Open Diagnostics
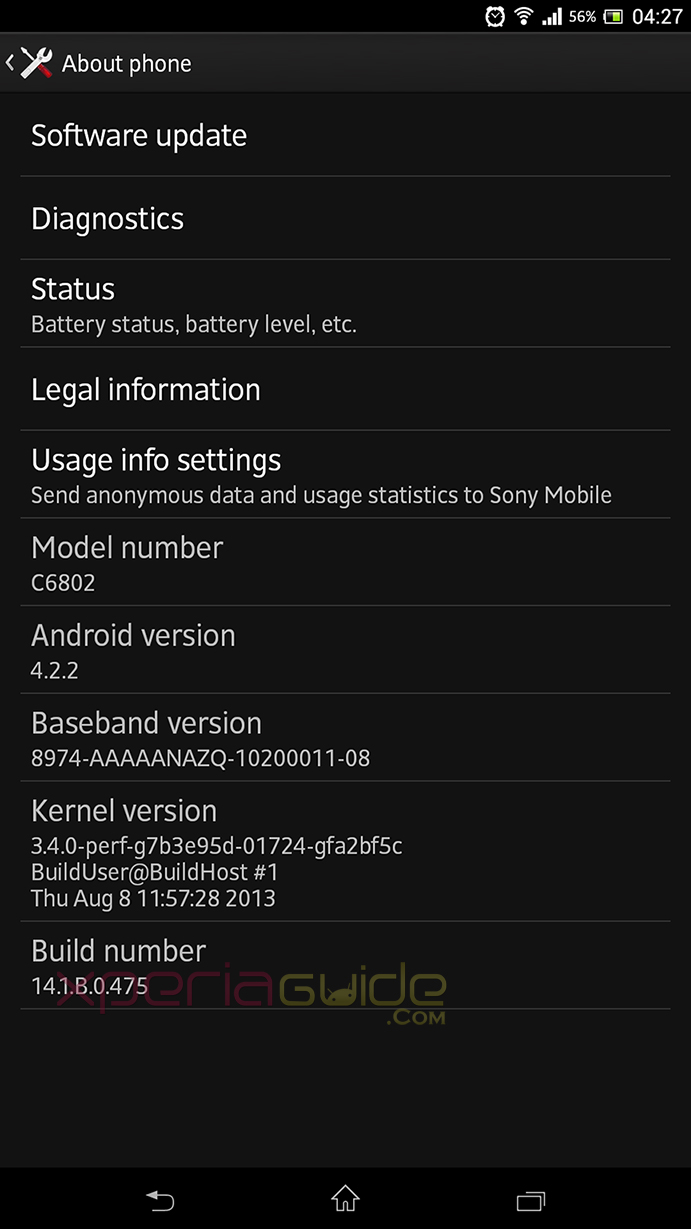 tap(345, 218)
